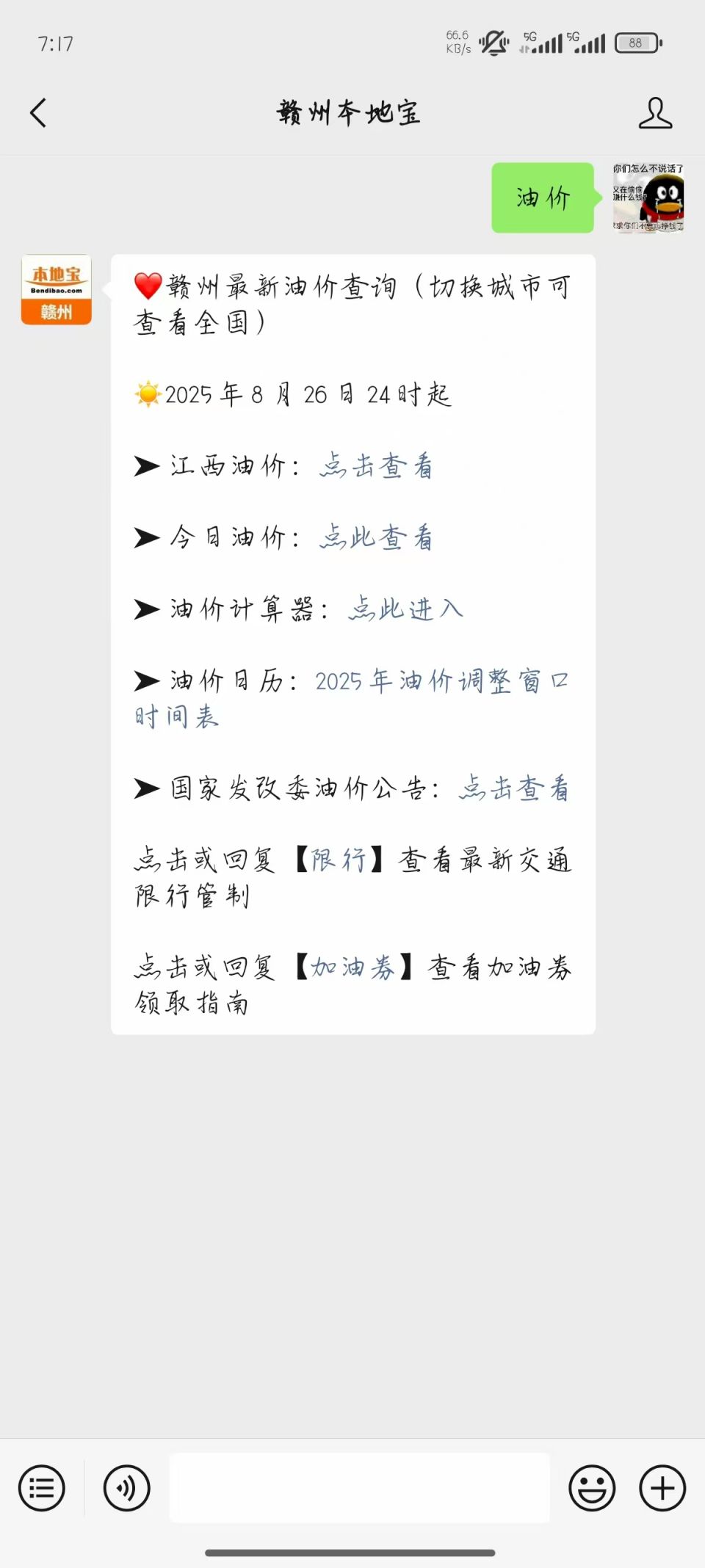Open 江西油价 点击查看 link
This screenshot has width=705, height=1568.
pyautogui.click(x=376, y=465)
